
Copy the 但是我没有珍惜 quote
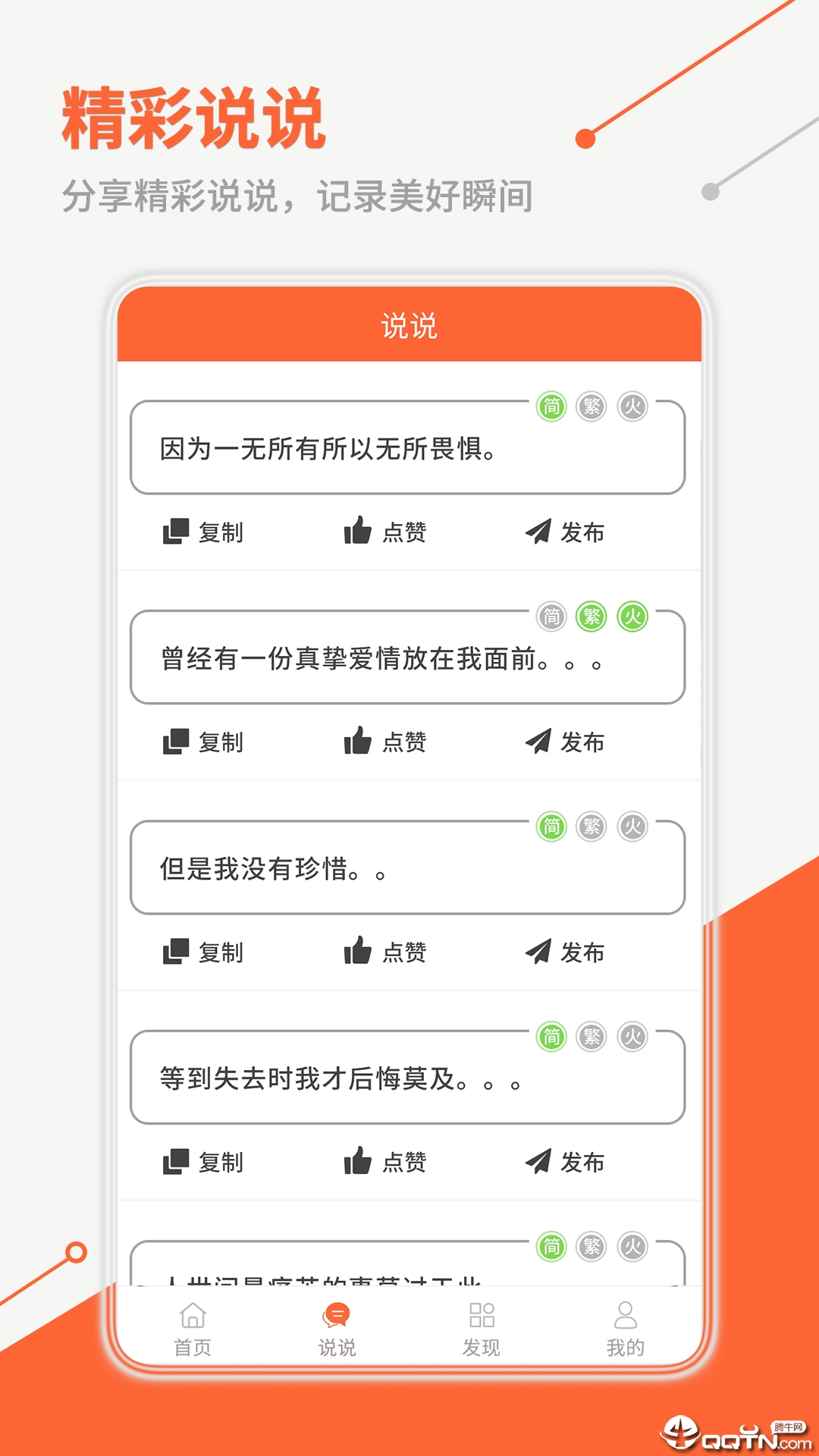[177, 953]
